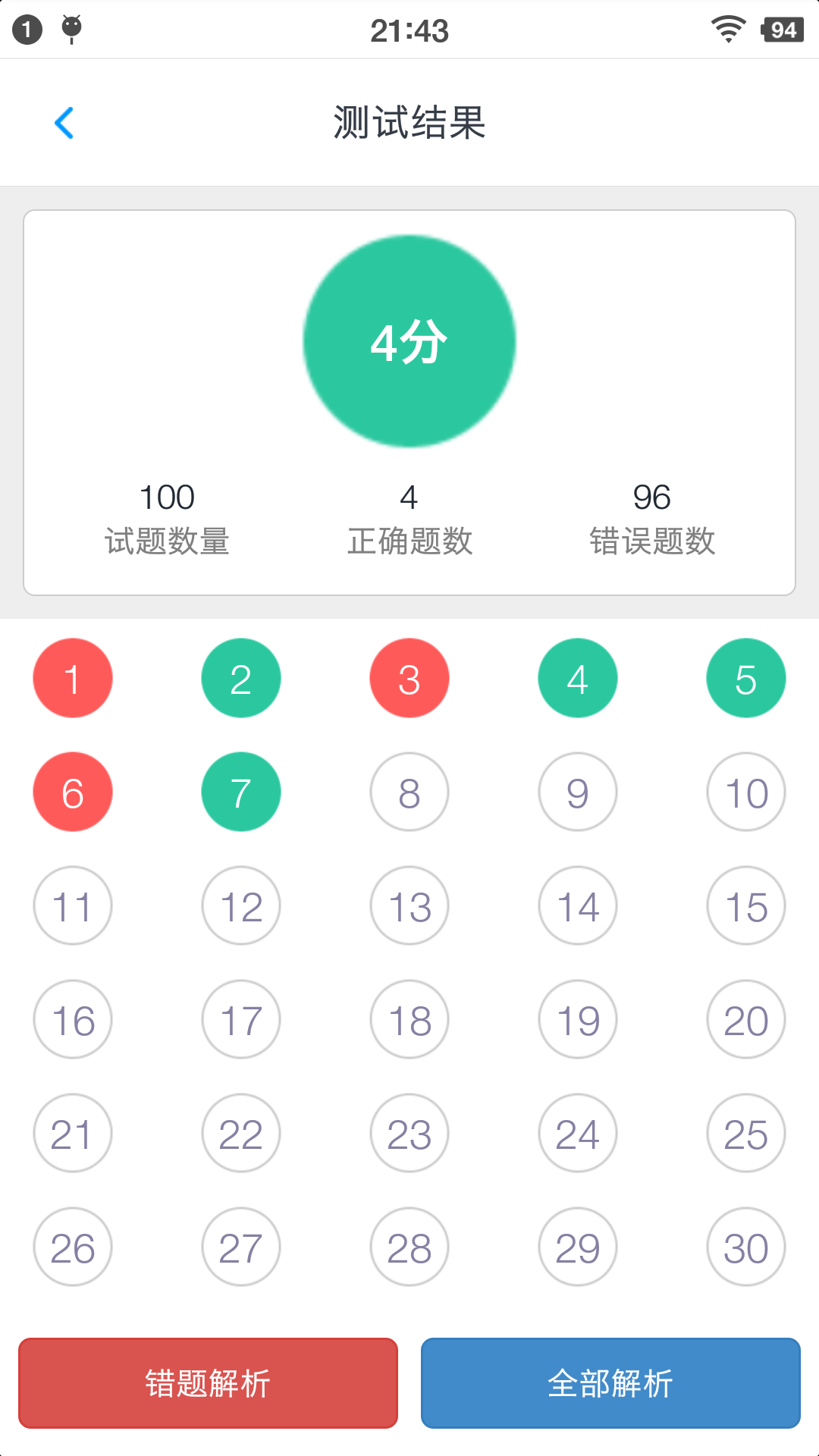Open correct question 5 circle

(745, 677)
